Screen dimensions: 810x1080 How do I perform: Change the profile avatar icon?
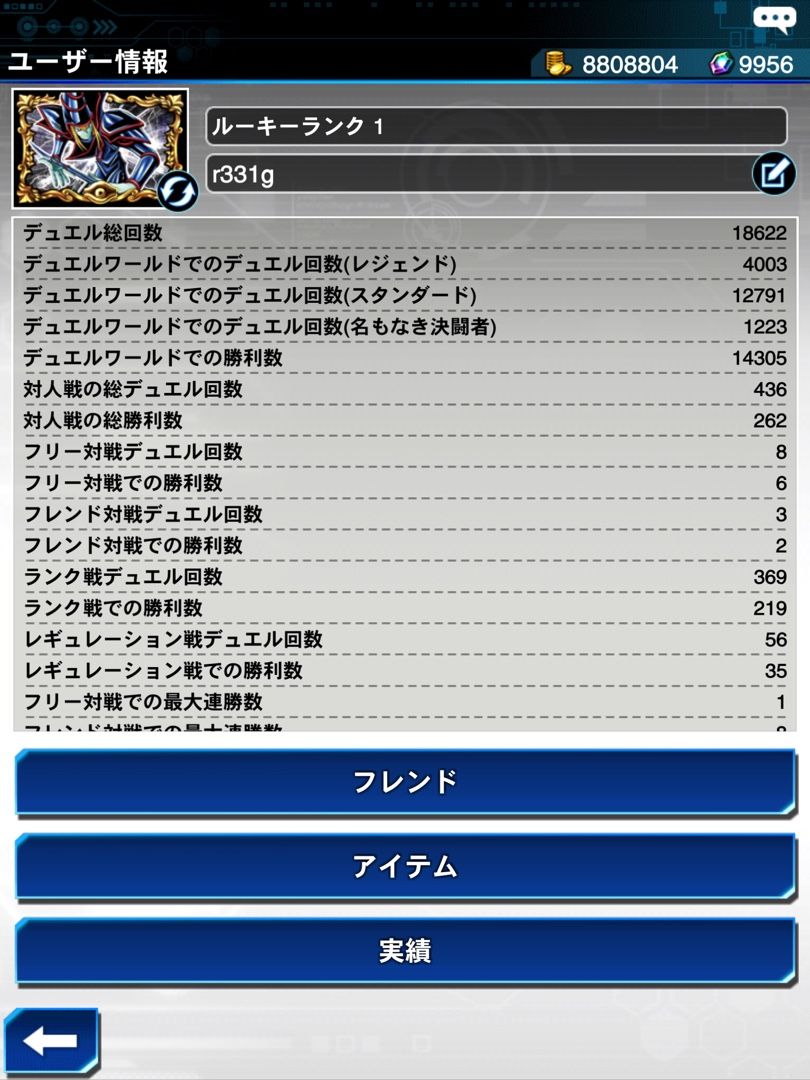[177, 189]
